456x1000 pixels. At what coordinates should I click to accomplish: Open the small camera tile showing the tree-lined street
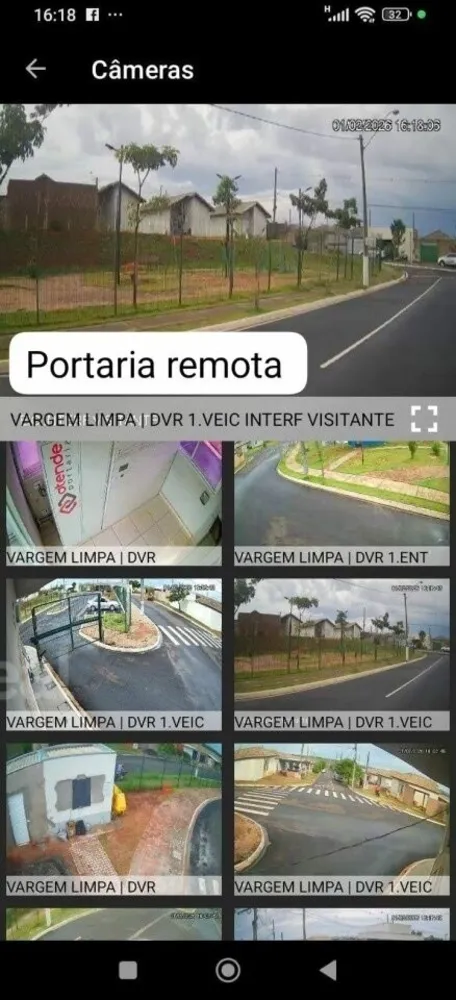pyautogui.click(x=342, y=654)
